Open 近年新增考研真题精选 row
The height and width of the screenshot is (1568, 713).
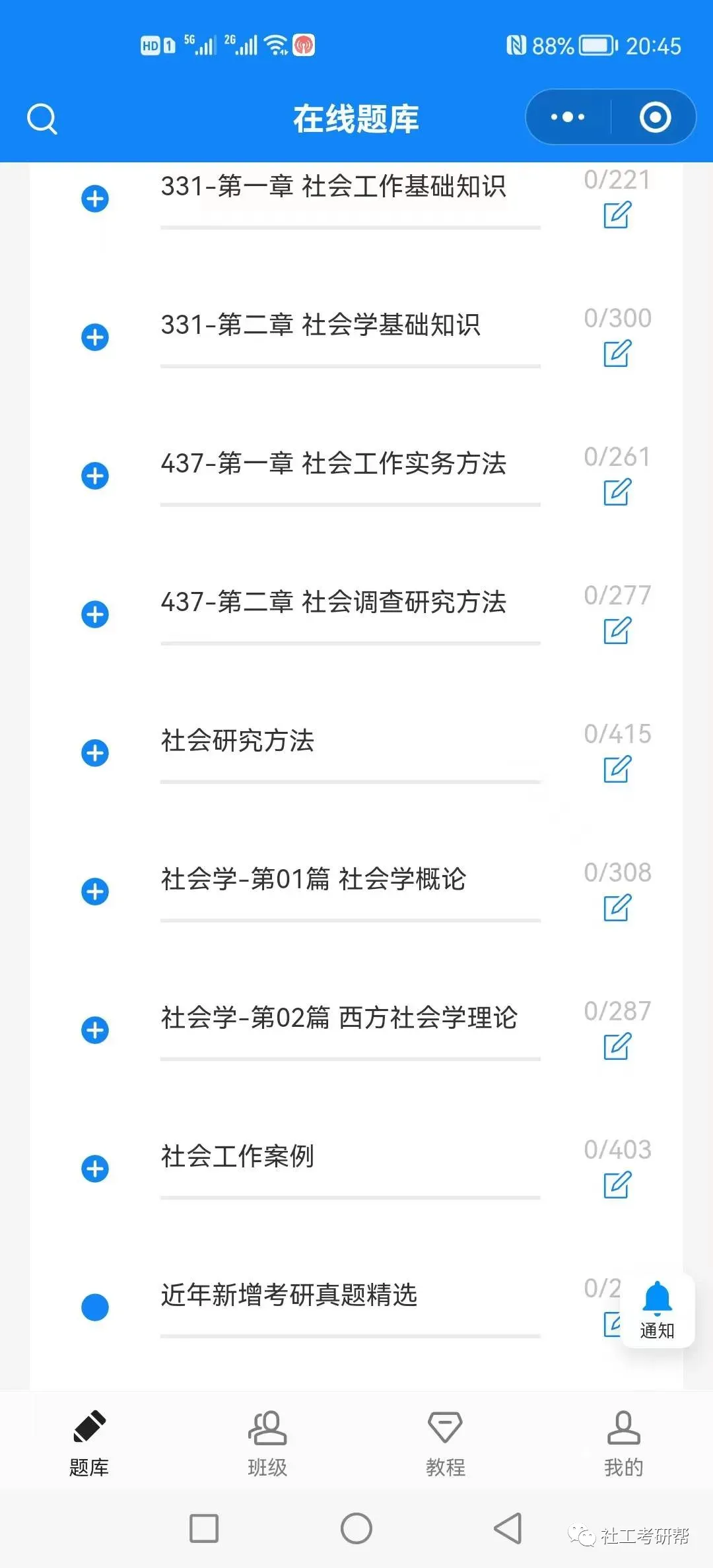[289, 1295]
